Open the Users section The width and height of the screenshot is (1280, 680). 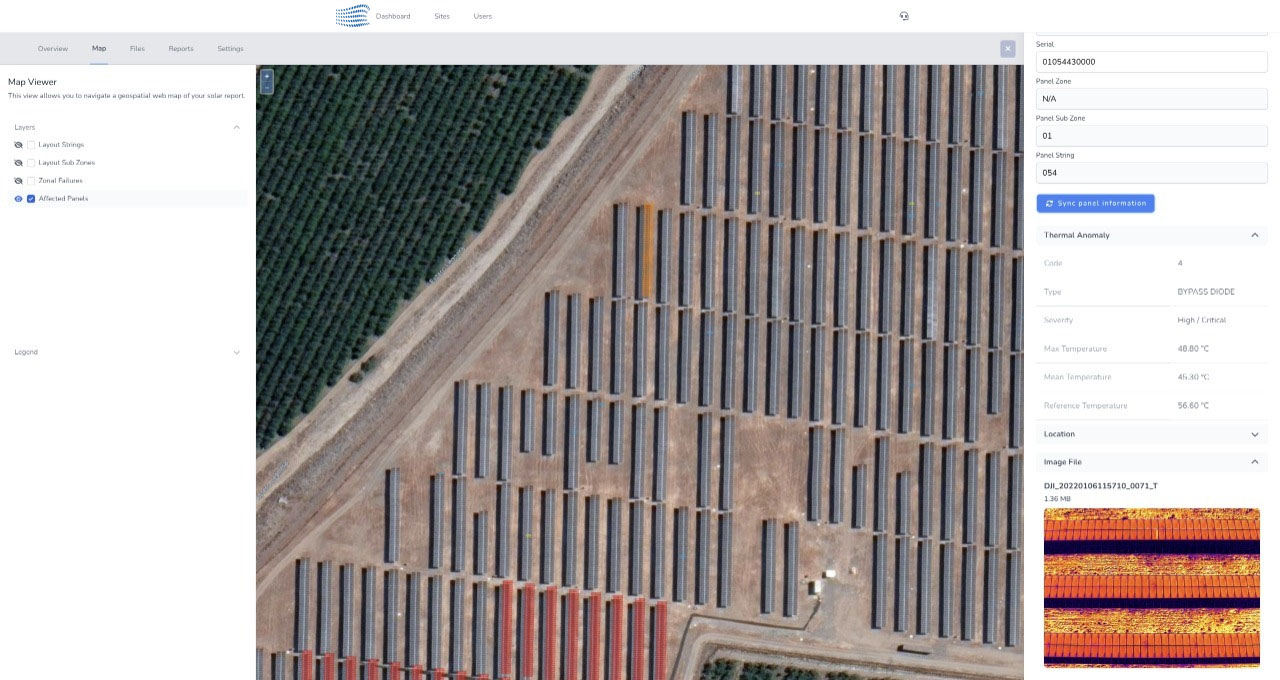click(482, 16)
